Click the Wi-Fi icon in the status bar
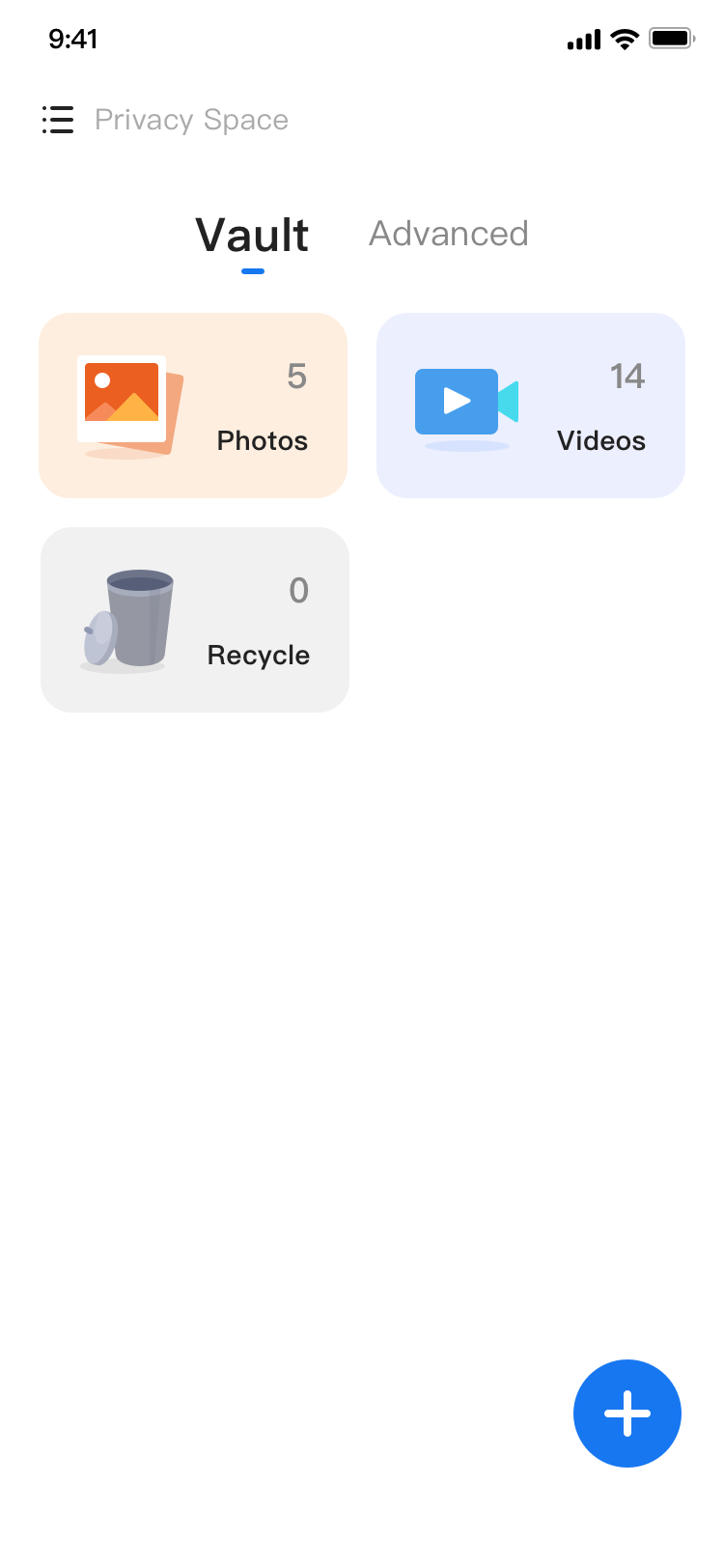Image resolution: width=724 pixels, height=1568 pixels. 623,39
